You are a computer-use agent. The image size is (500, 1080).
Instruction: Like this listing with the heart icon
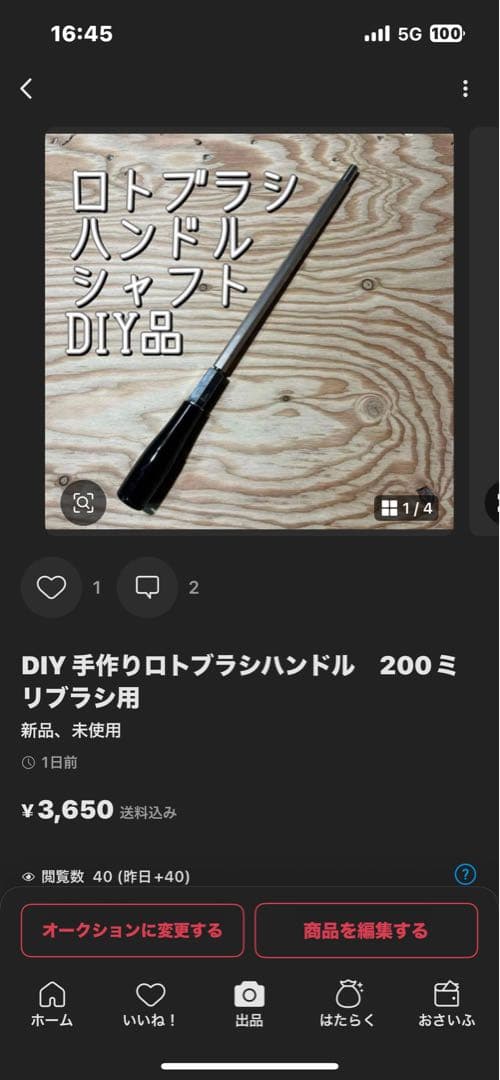click(x=51, y=588)
